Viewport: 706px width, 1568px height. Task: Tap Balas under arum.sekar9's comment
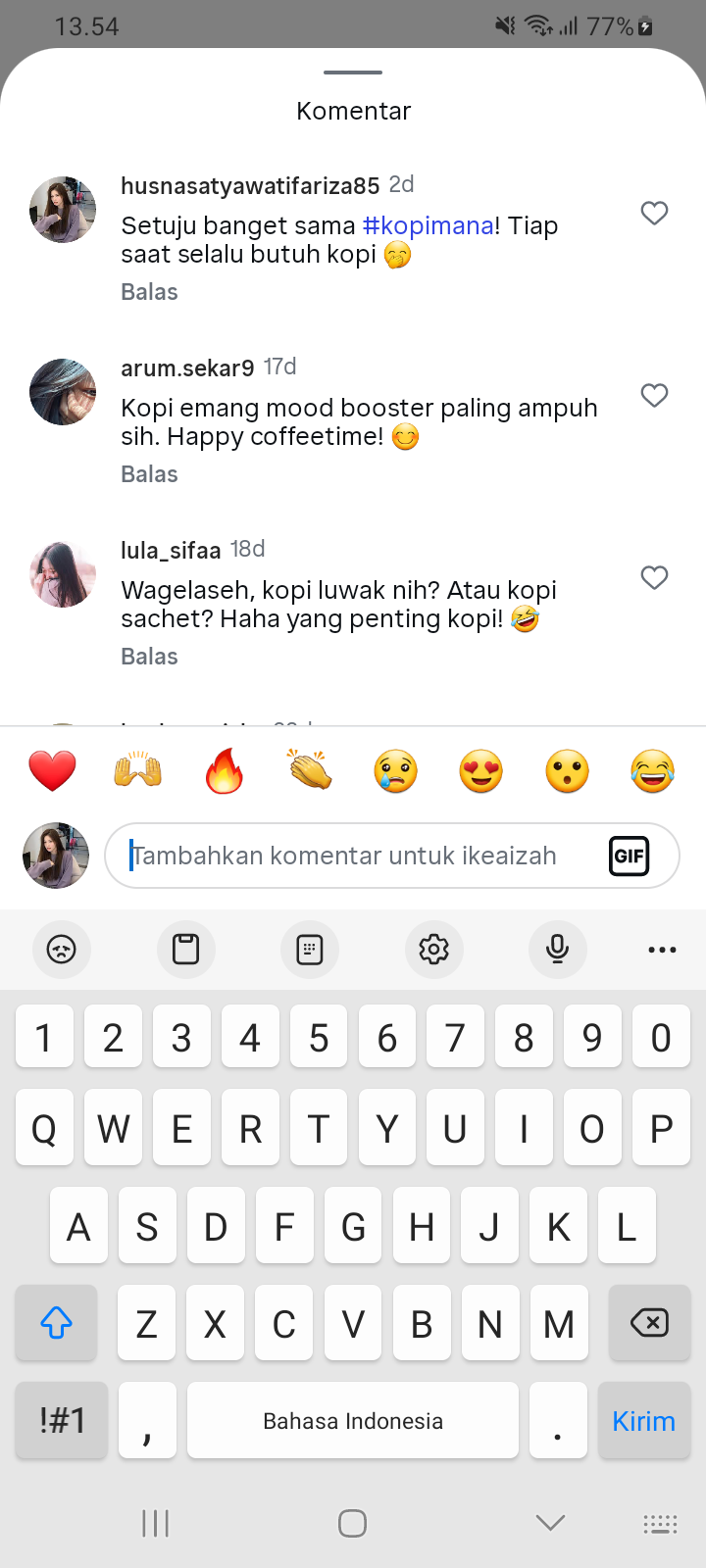point(149,474)
